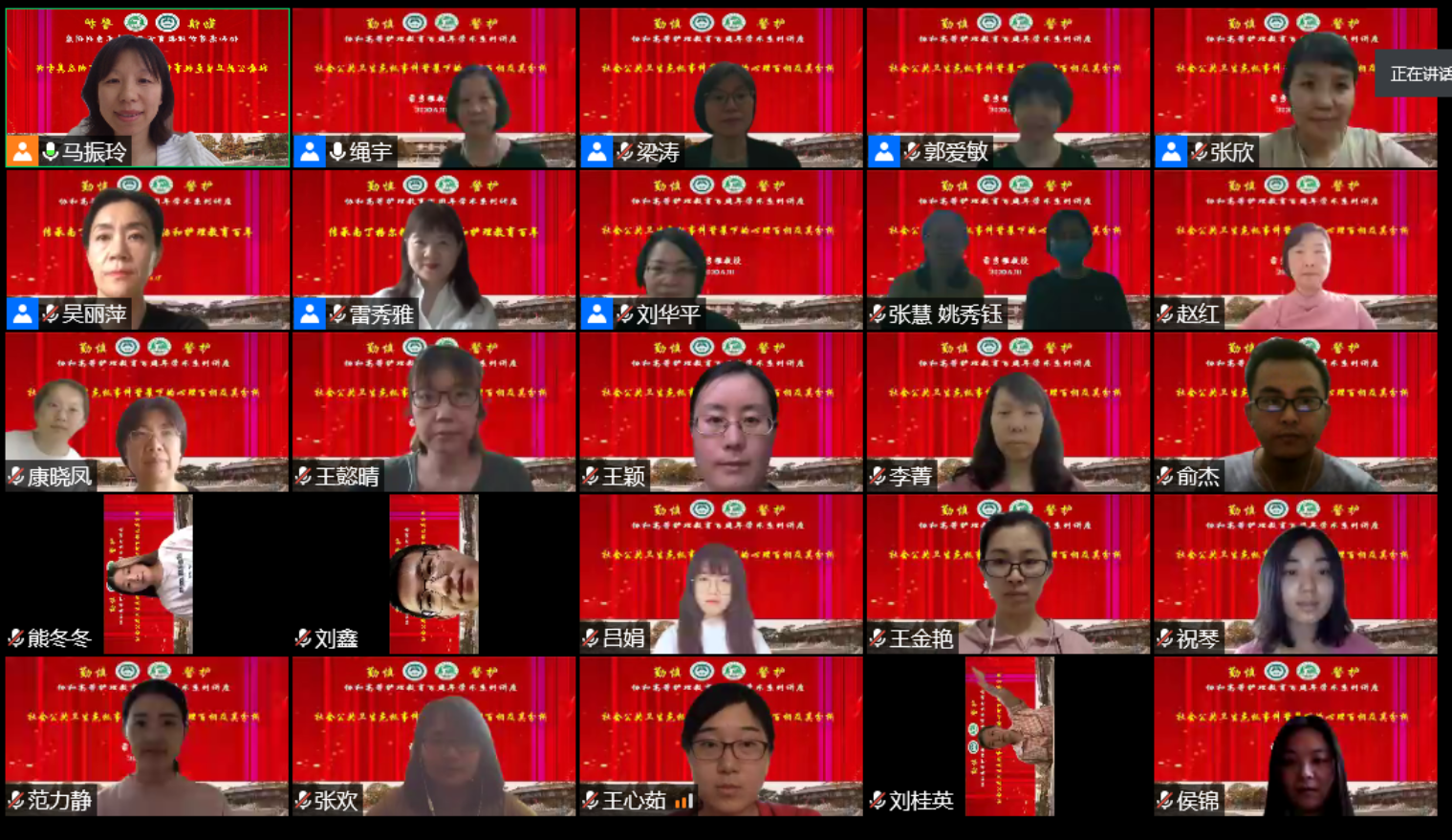Open 绳宇's video tile
This screenshot has width=1452, height=840.
click(x=434, y=88)
